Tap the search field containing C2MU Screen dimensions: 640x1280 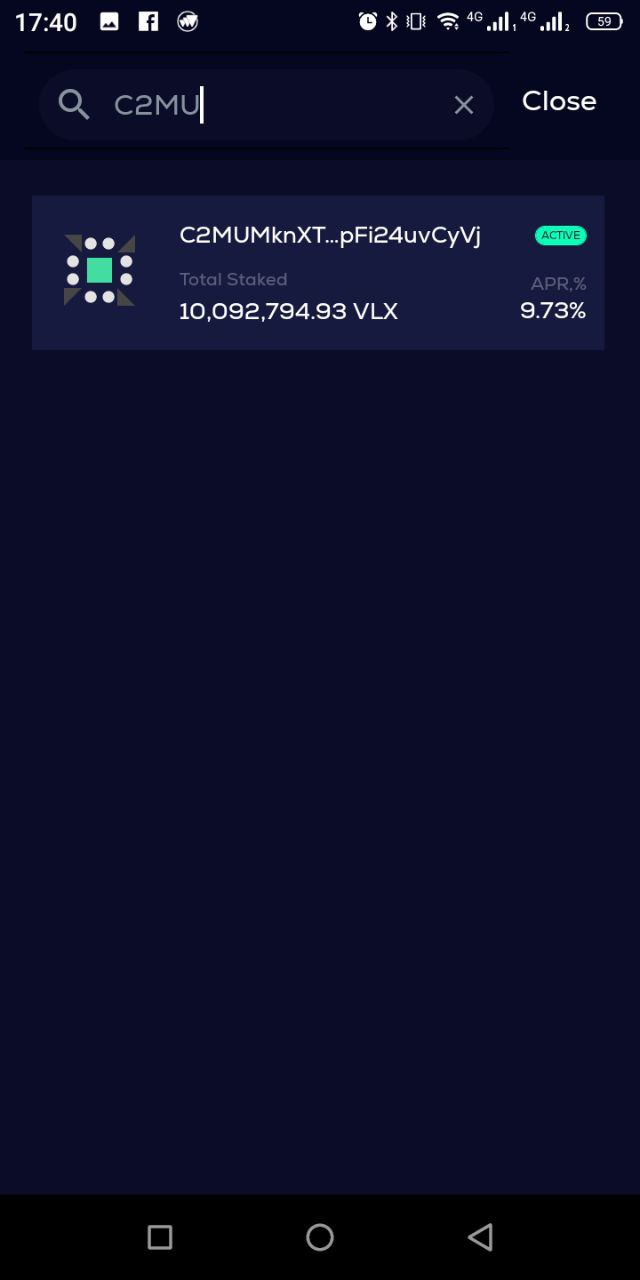(x=266, y=104)
